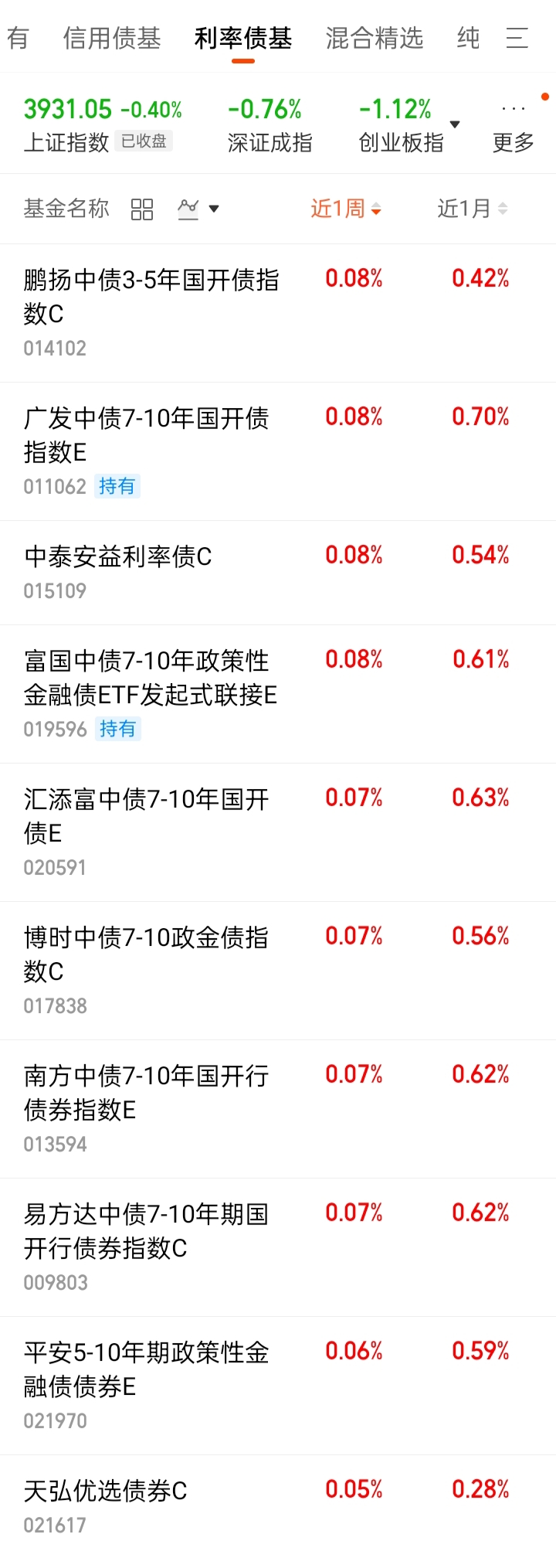Sort funds by 近1周 return
The width and height of the screenshot is (556, 1568).
345,209
